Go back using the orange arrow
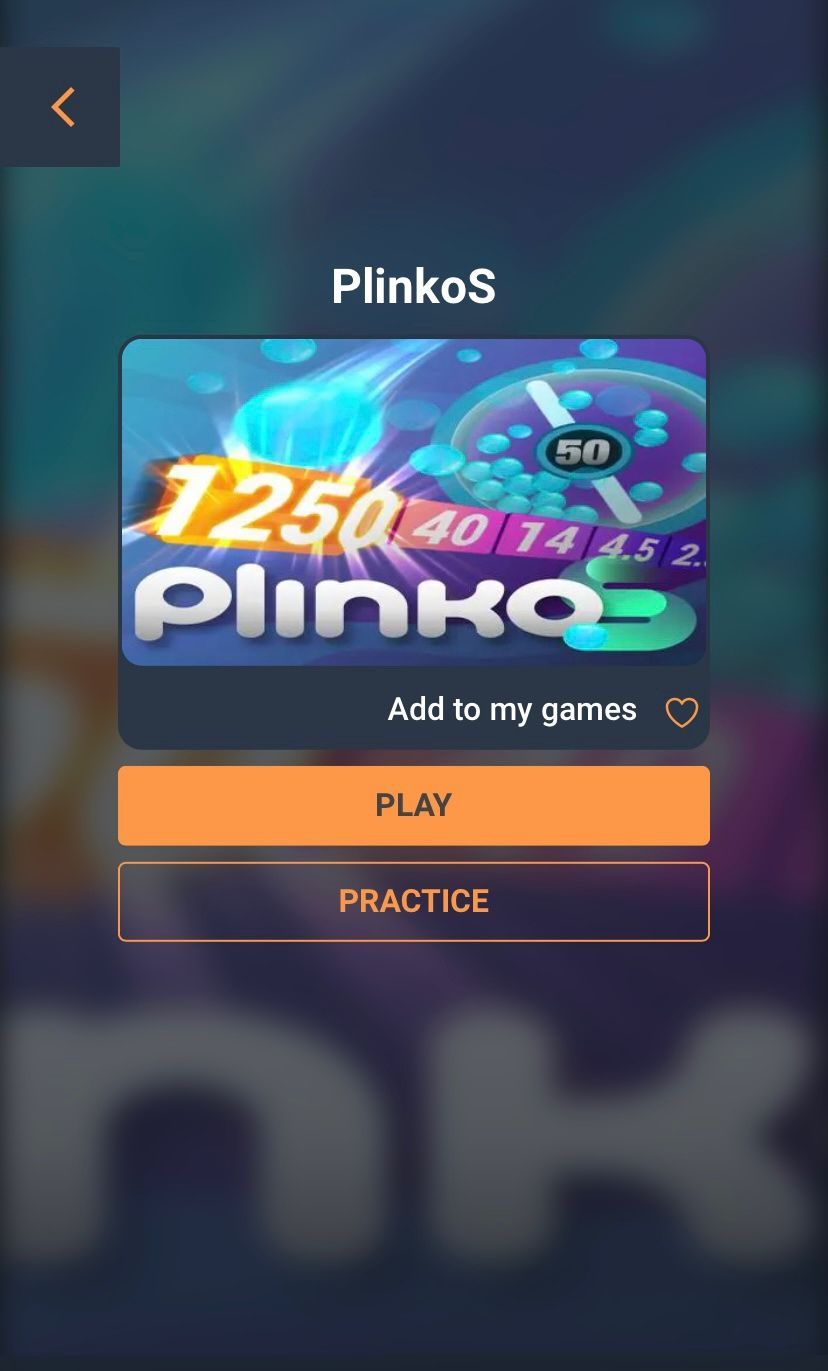 (61, 107)
